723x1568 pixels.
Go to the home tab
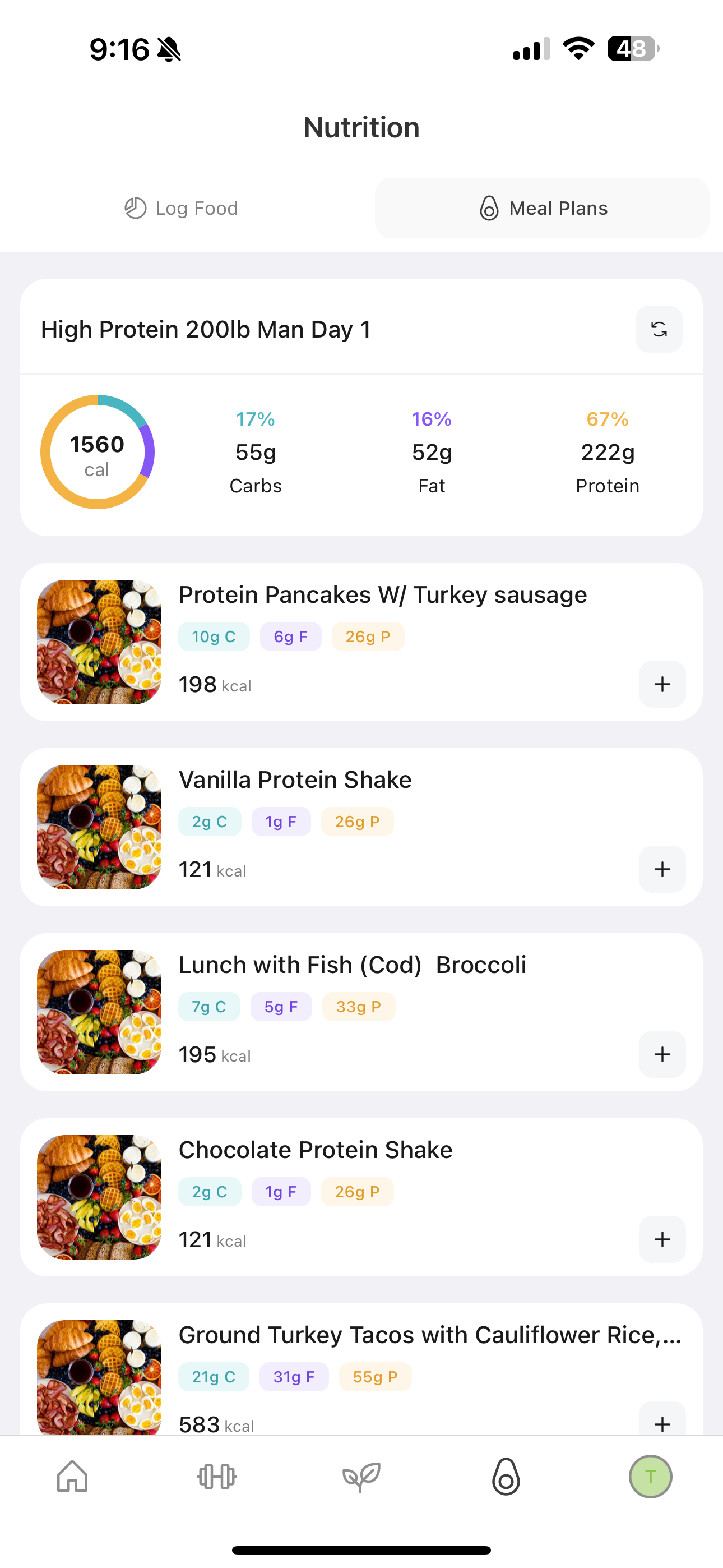(x=72, y=1477)
